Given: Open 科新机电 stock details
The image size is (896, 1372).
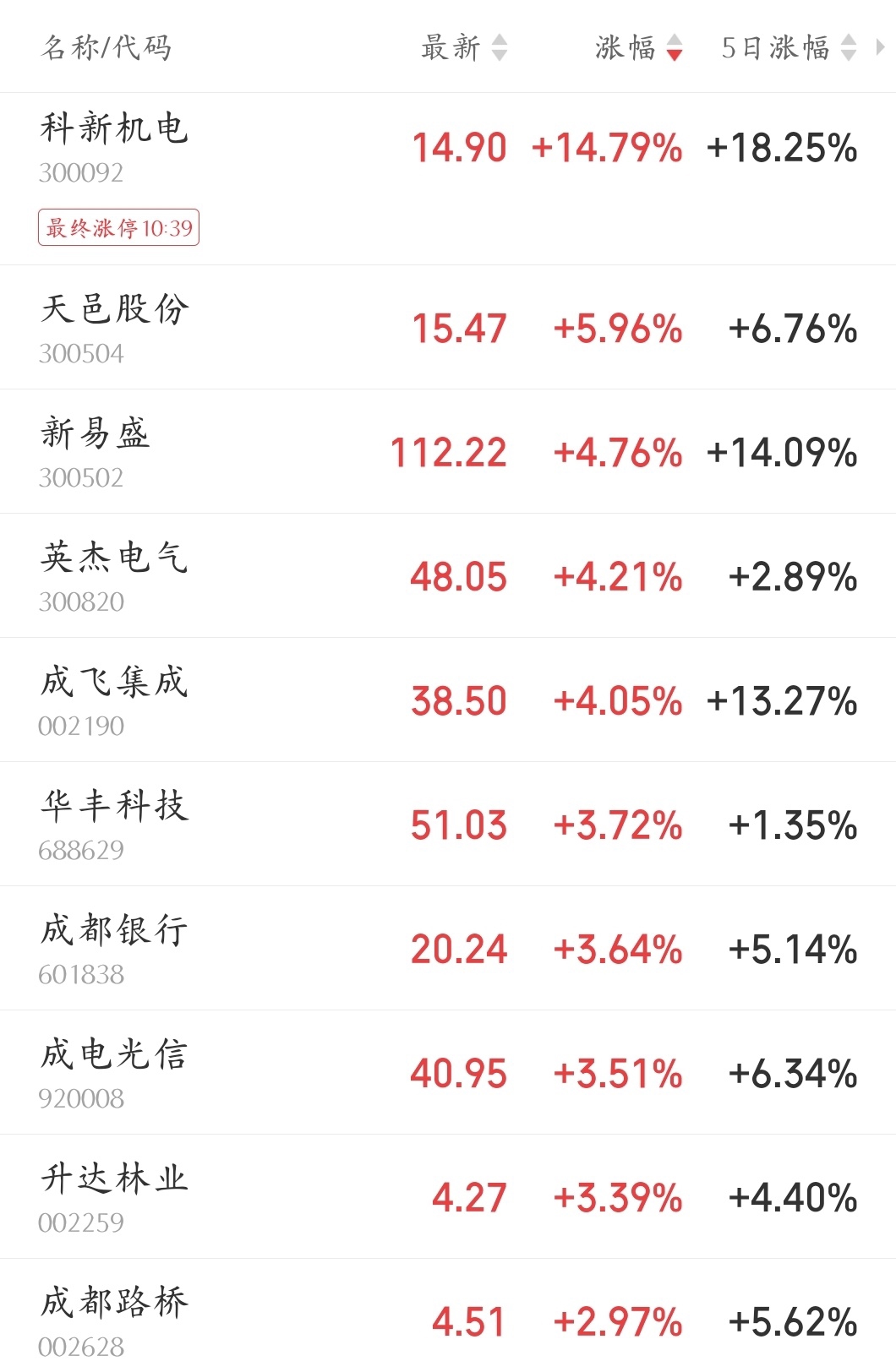Looking at the screenshot, I should [114, 129].
